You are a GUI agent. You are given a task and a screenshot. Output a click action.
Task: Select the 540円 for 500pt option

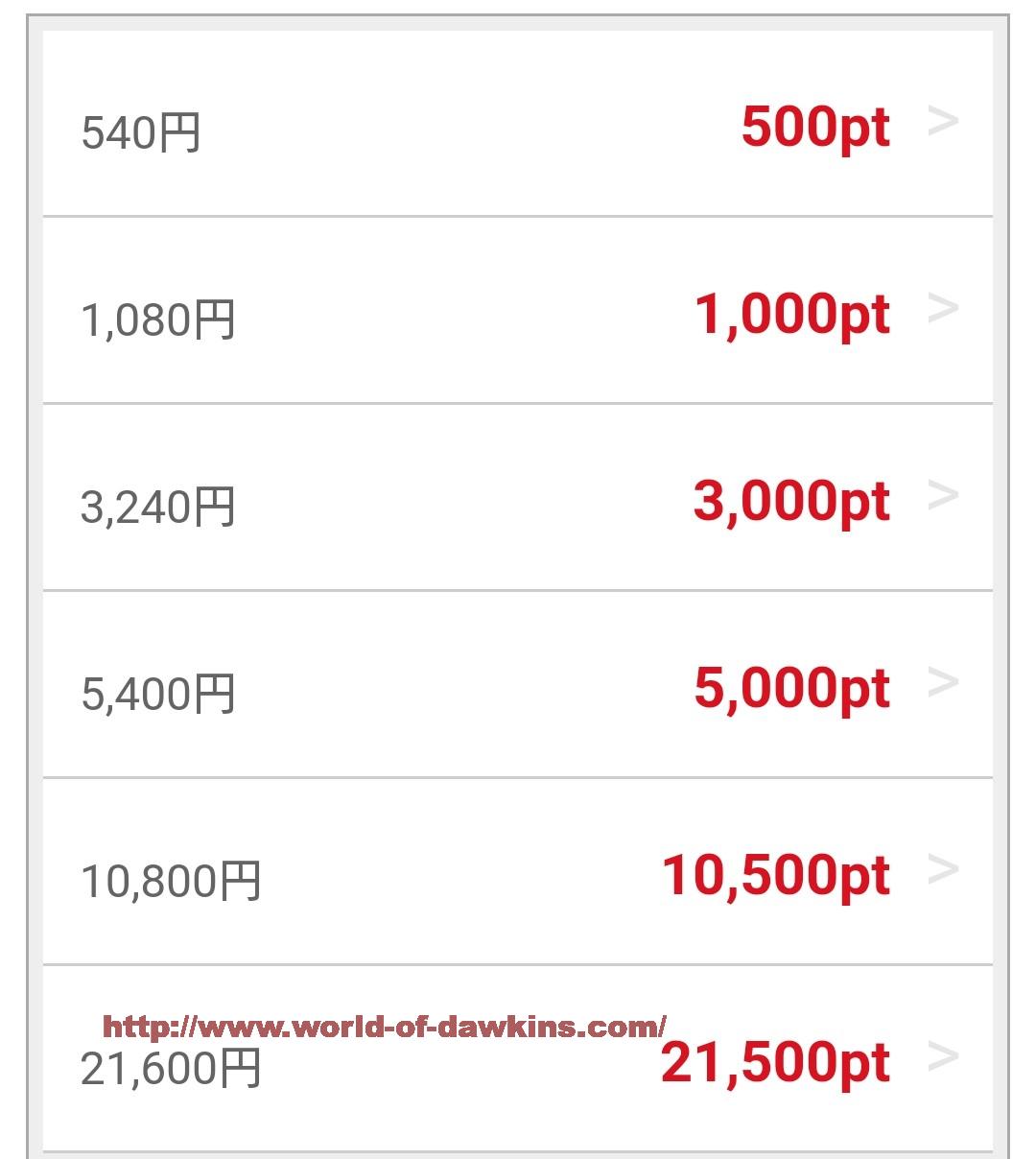(518, 127)
